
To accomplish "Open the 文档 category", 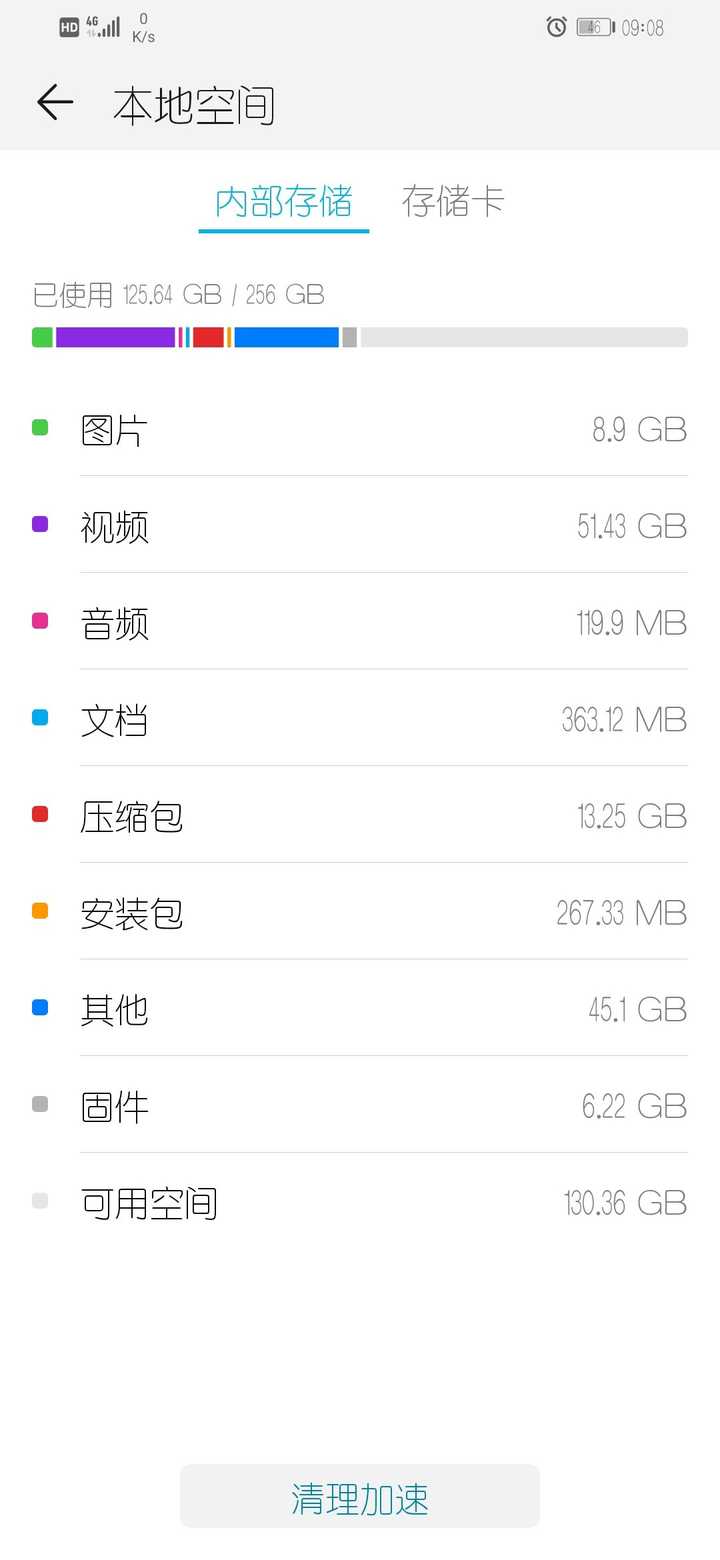I will coord(360,719).
